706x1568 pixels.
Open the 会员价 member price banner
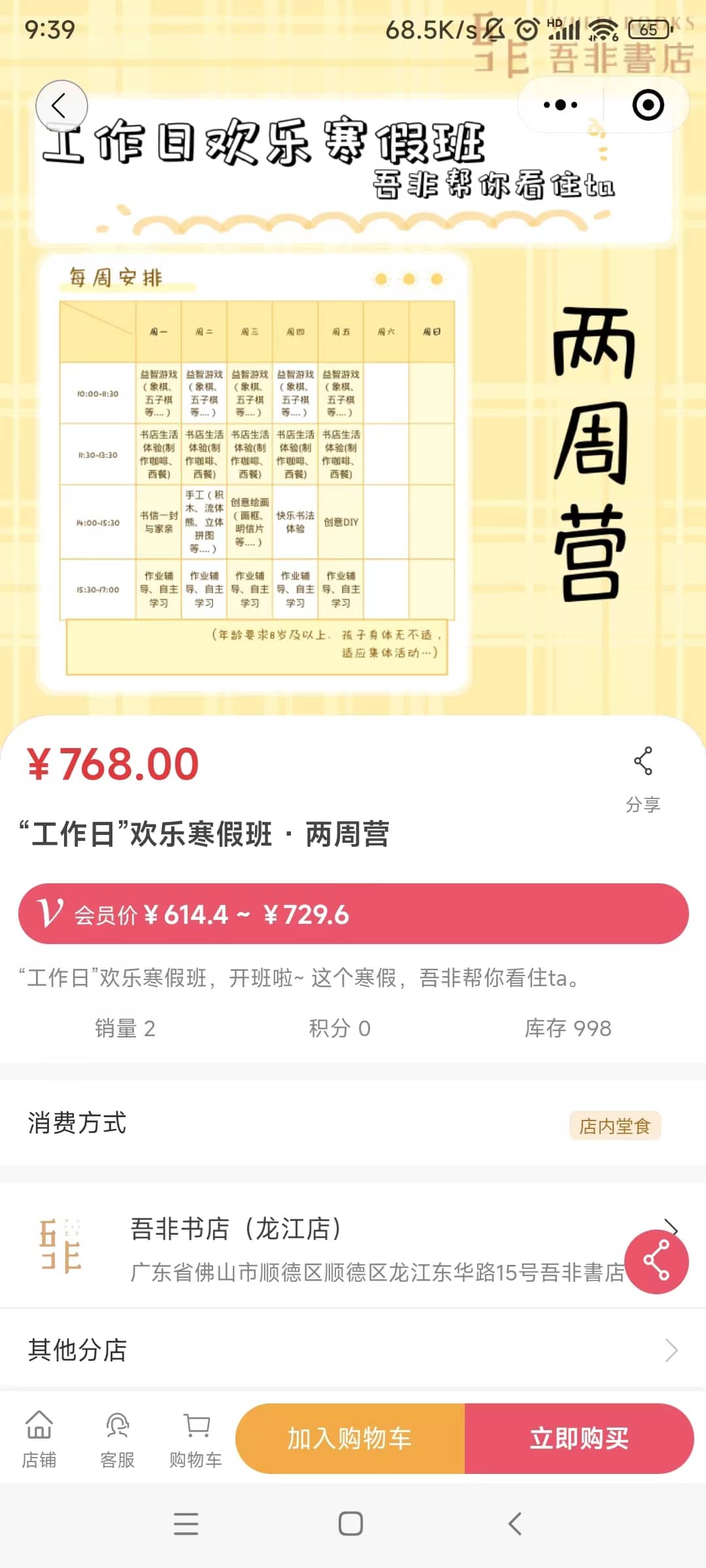353,914
